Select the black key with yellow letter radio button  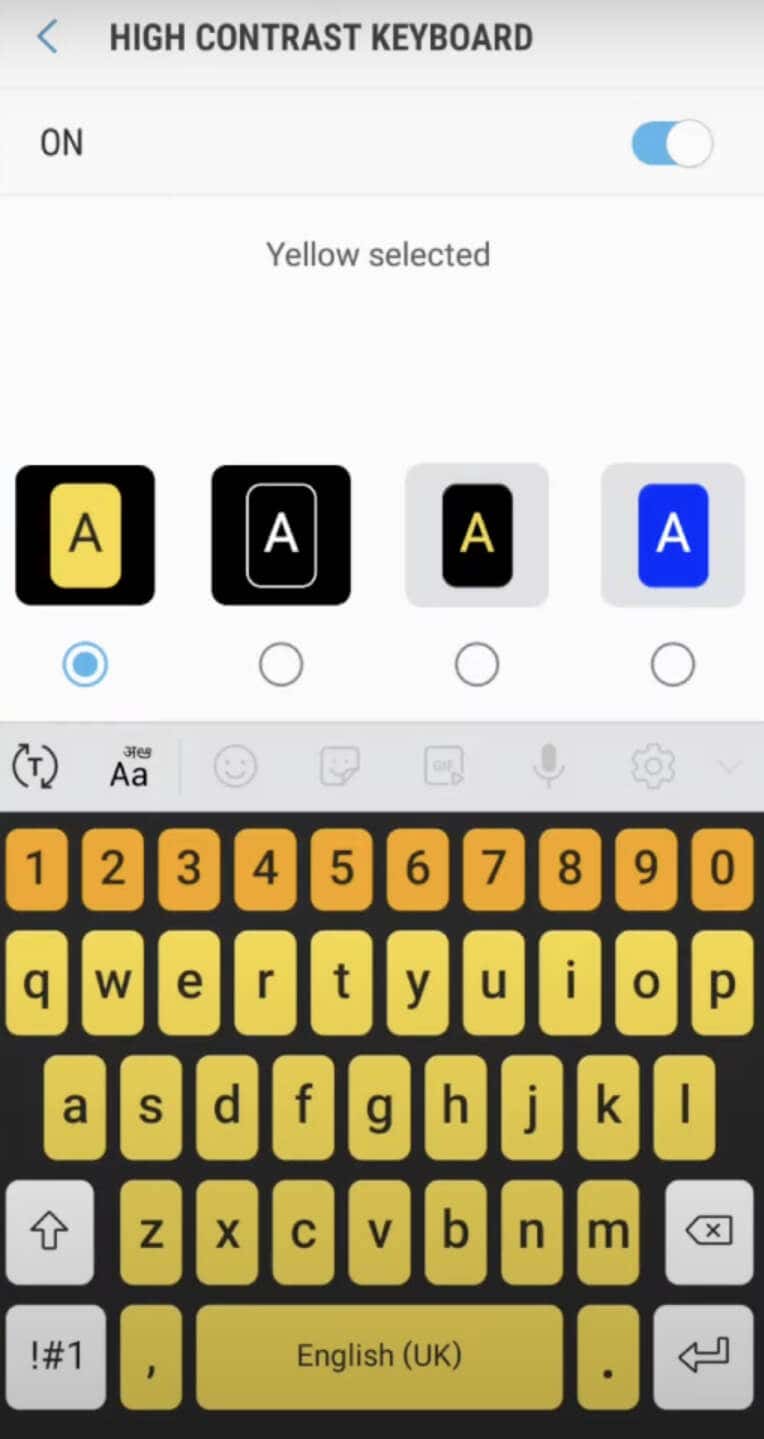coord(477,665)
